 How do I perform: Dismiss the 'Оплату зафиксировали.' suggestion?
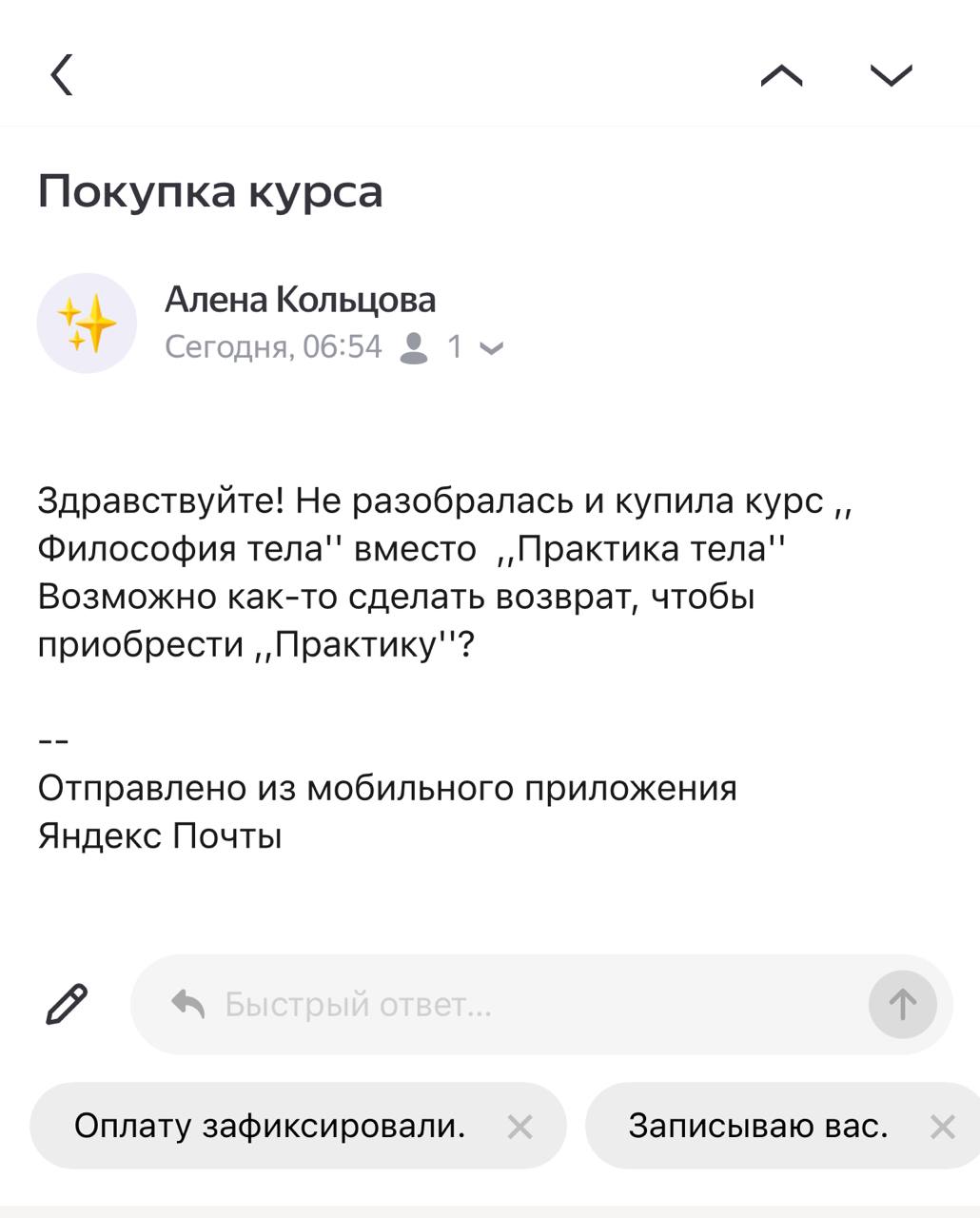(519, 1127)
